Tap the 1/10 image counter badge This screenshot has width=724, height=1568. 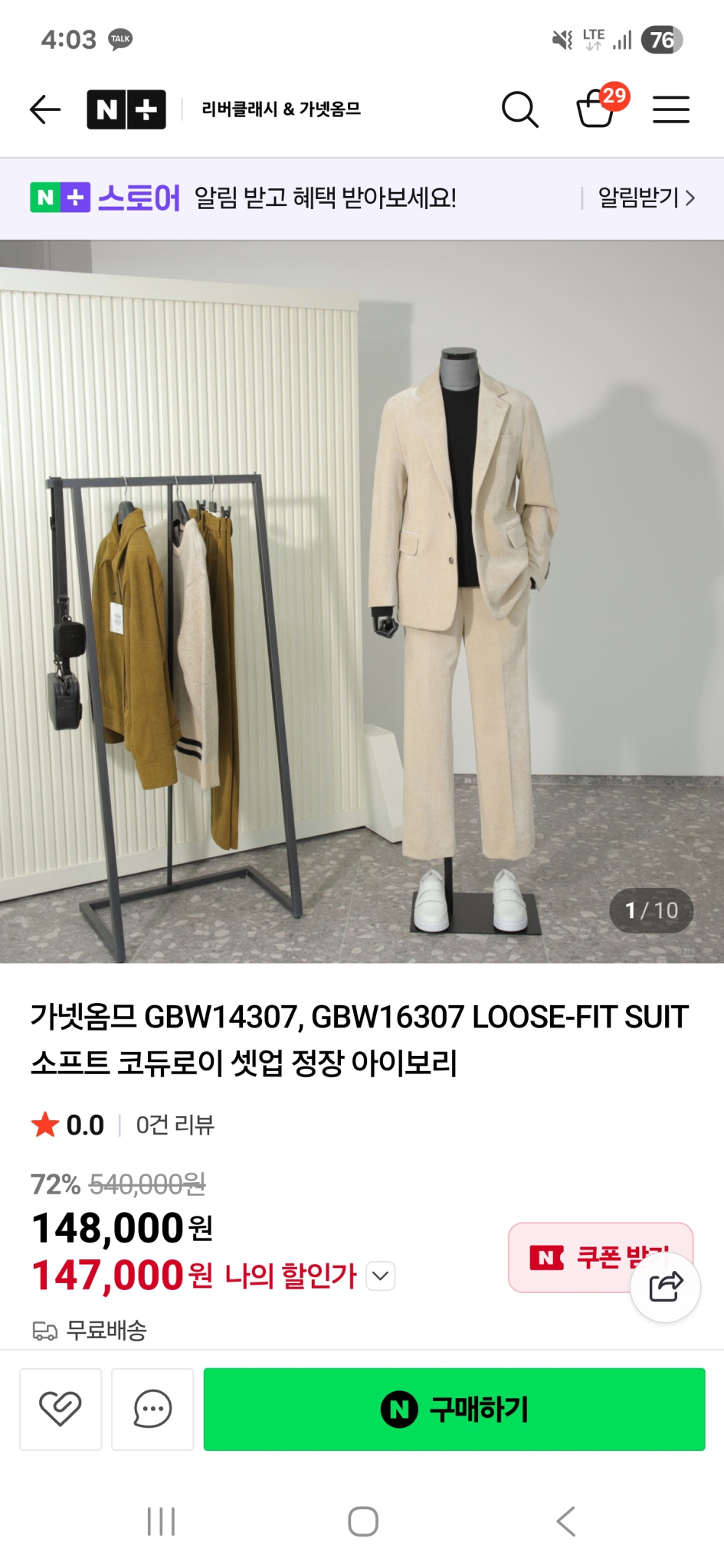[650, 912]
